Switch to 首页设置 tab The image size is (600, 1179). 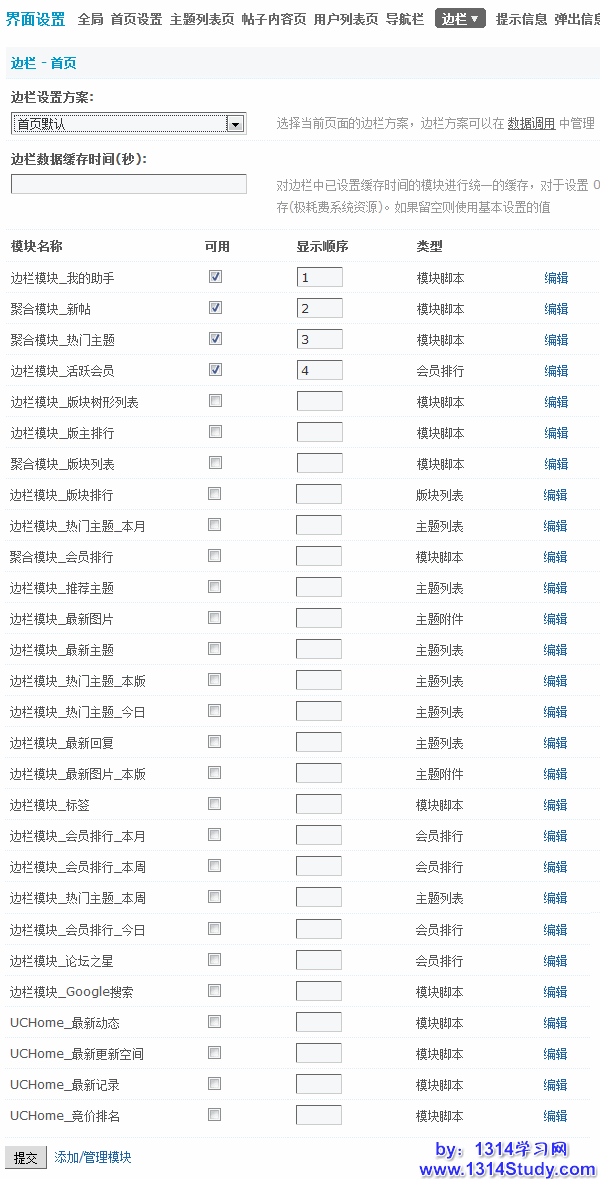point(136,19)
